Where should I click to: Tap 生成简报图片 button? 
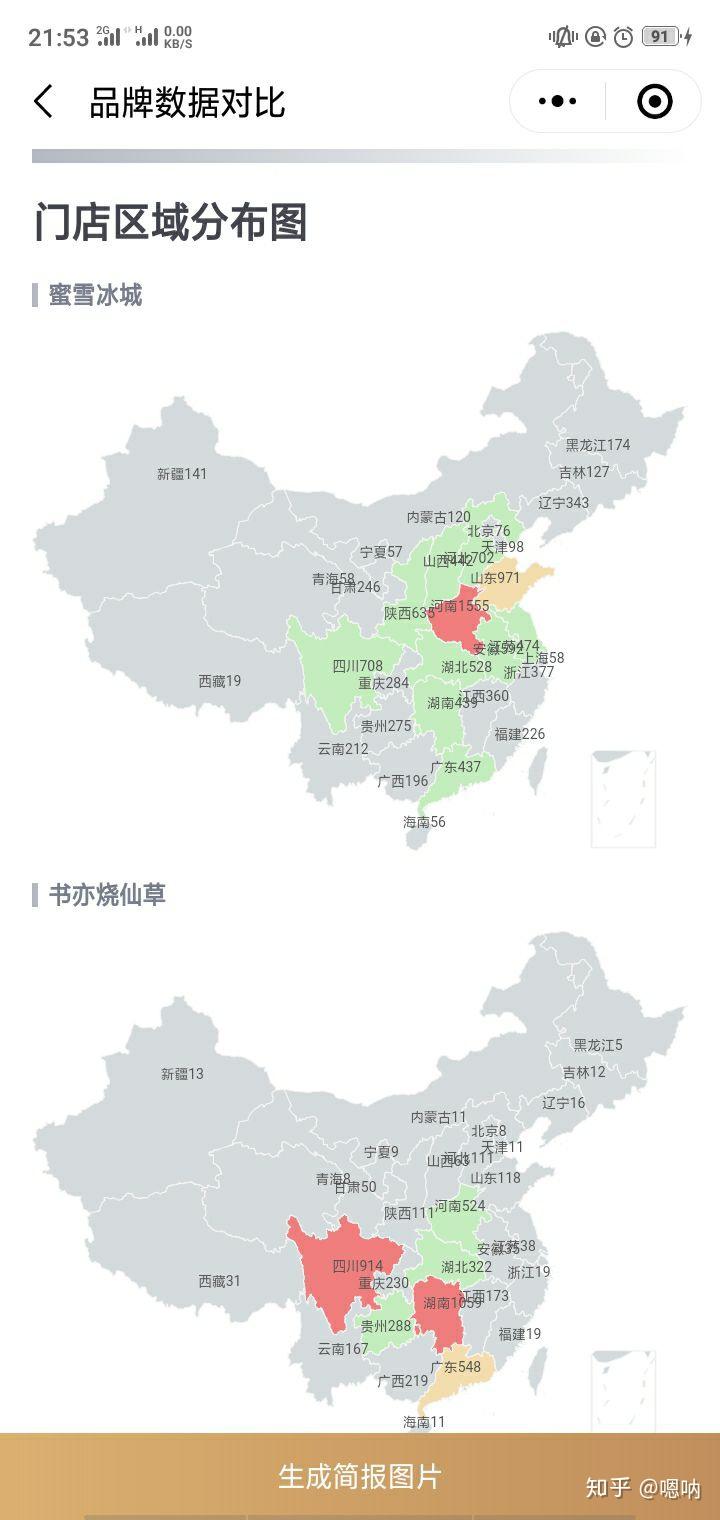(360, 1476)
